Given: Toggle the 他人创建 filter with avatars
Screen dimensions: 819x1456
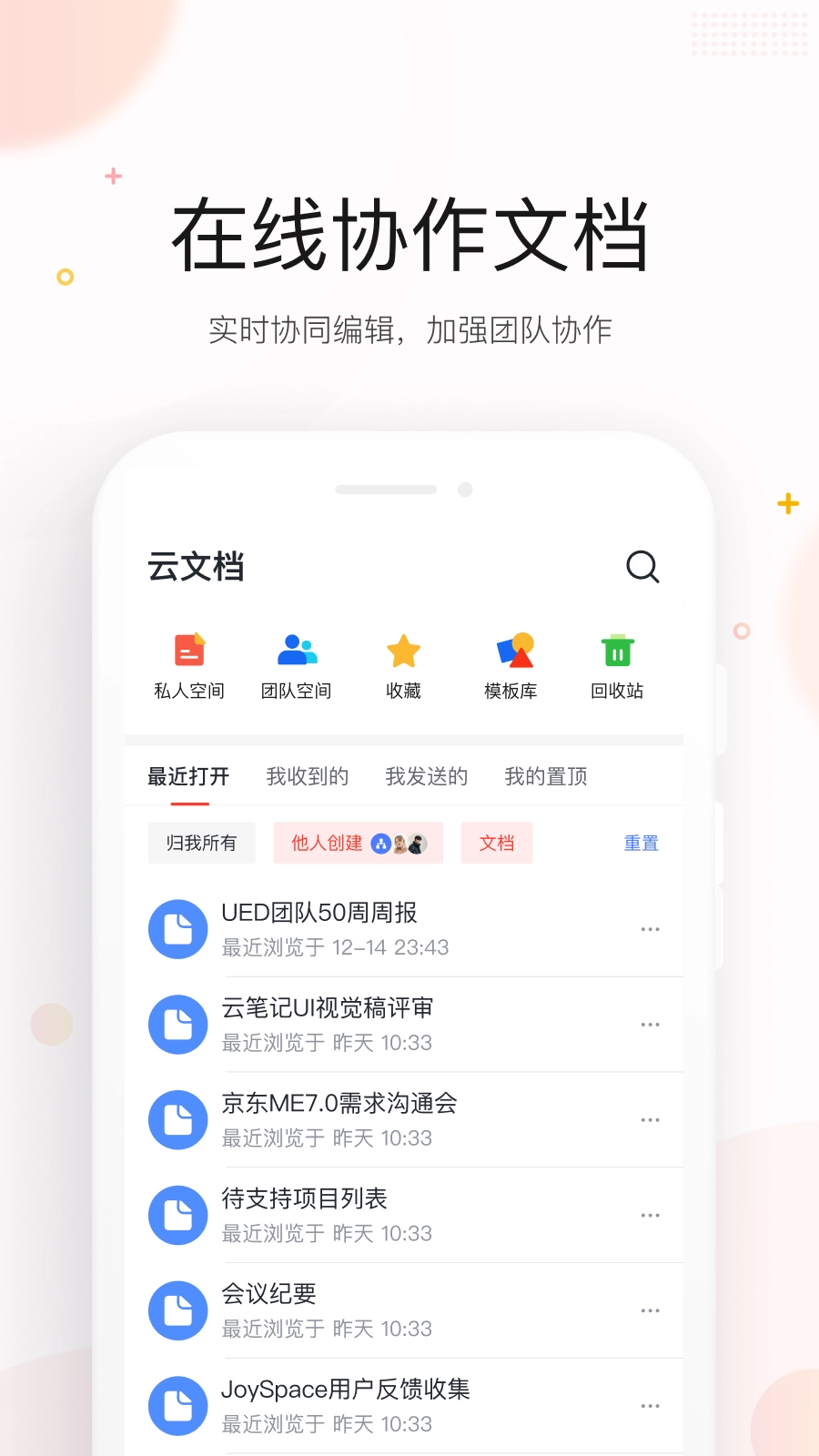Looking at the screenshot, I should [358, 843].
